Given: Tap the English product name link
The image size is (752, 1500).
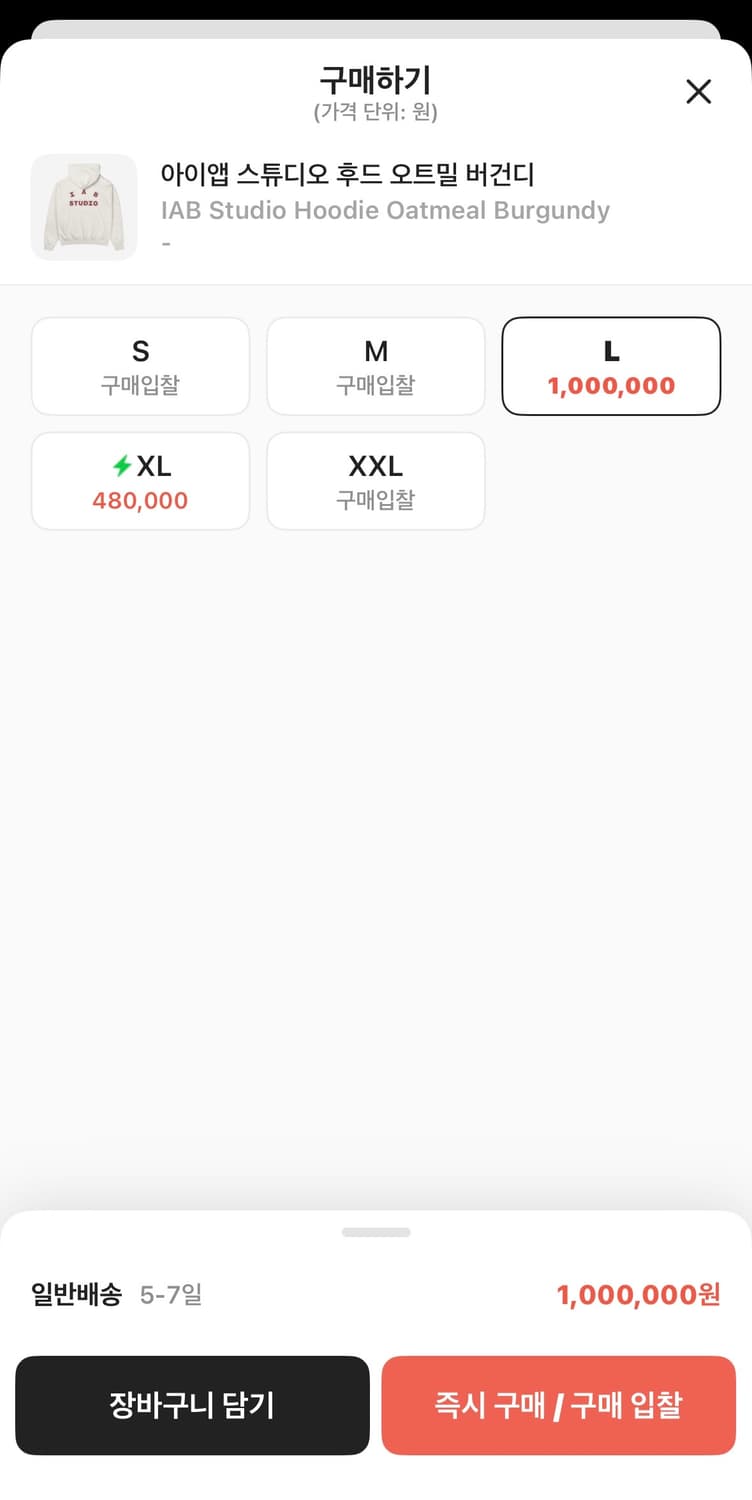Looking at the screenshot, I should point(387,210).
